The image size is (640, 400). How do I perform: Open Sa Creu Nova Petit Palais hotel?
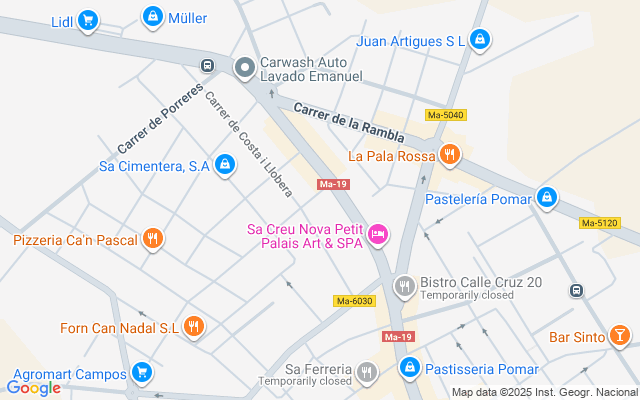[x=379, y=235]
